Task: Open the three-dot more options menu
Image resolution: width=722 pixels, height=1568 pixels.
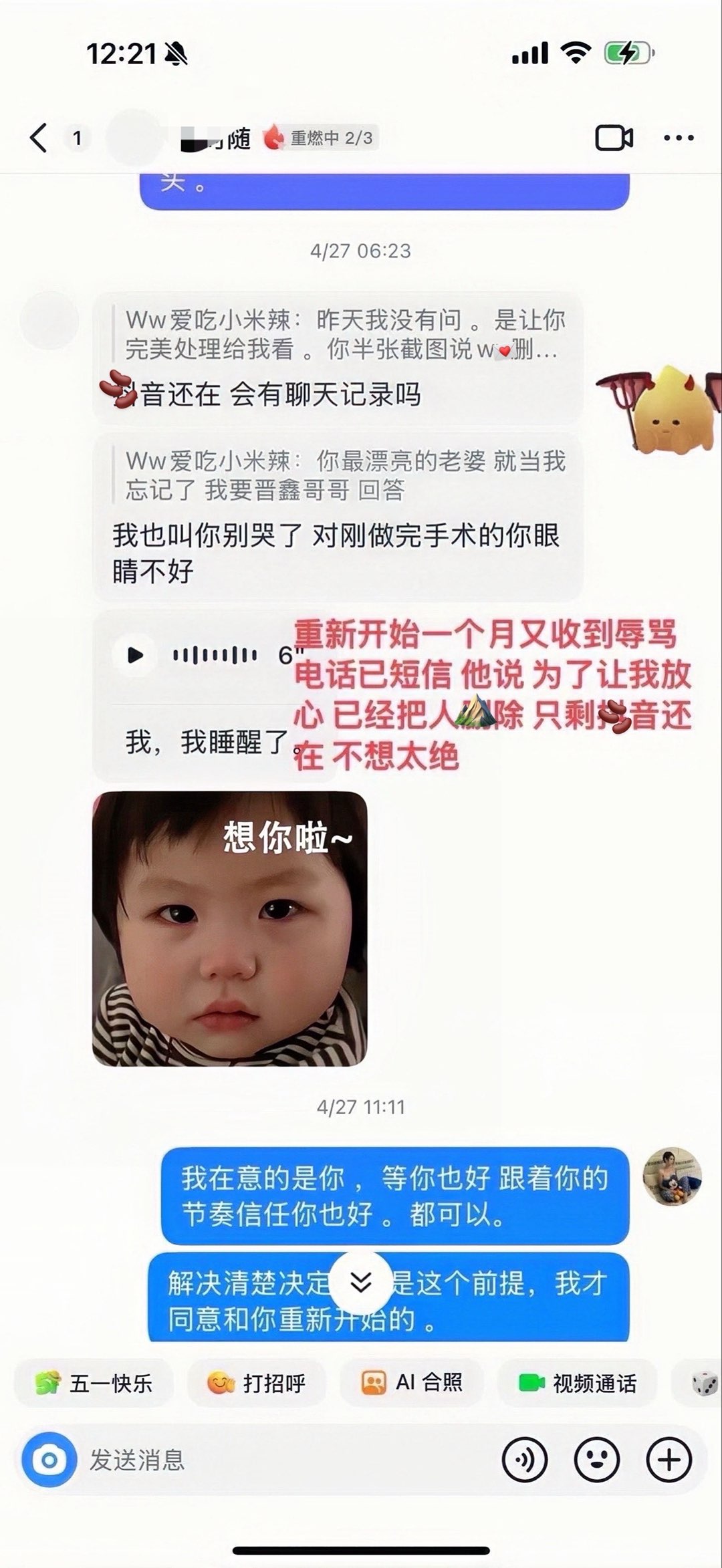Action: point(679,138)
